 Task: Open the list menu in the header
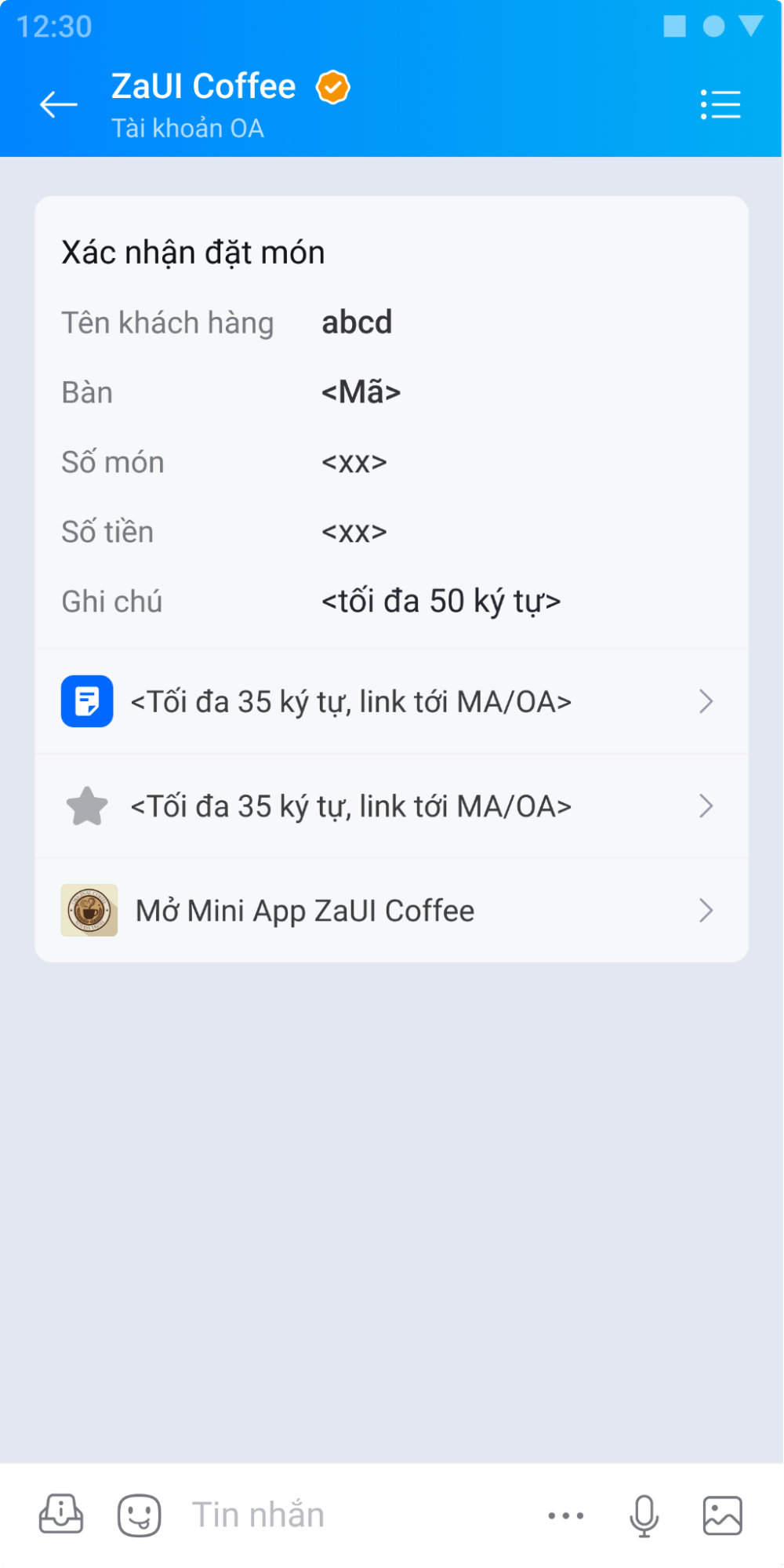(x=720, y=104)
